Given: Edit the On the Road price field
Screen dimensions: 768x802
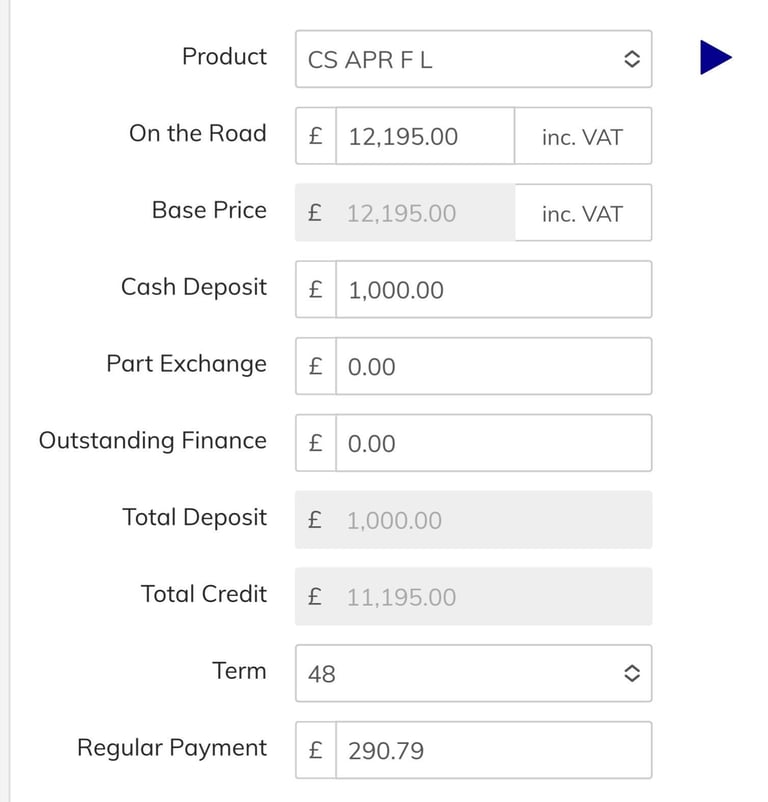Looking at the screenshot, I should (x=424, y=137).
